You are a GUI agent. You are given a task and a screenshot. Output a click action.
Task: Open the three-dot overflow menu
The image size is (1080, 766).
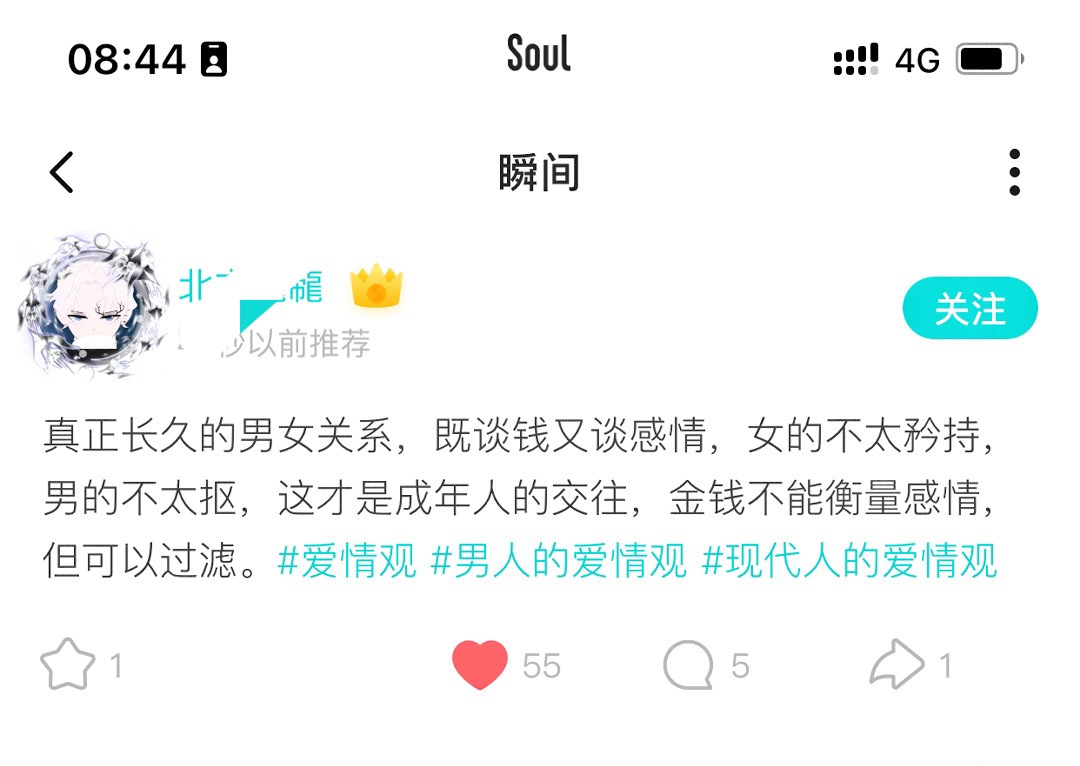tap(1014, 173)
